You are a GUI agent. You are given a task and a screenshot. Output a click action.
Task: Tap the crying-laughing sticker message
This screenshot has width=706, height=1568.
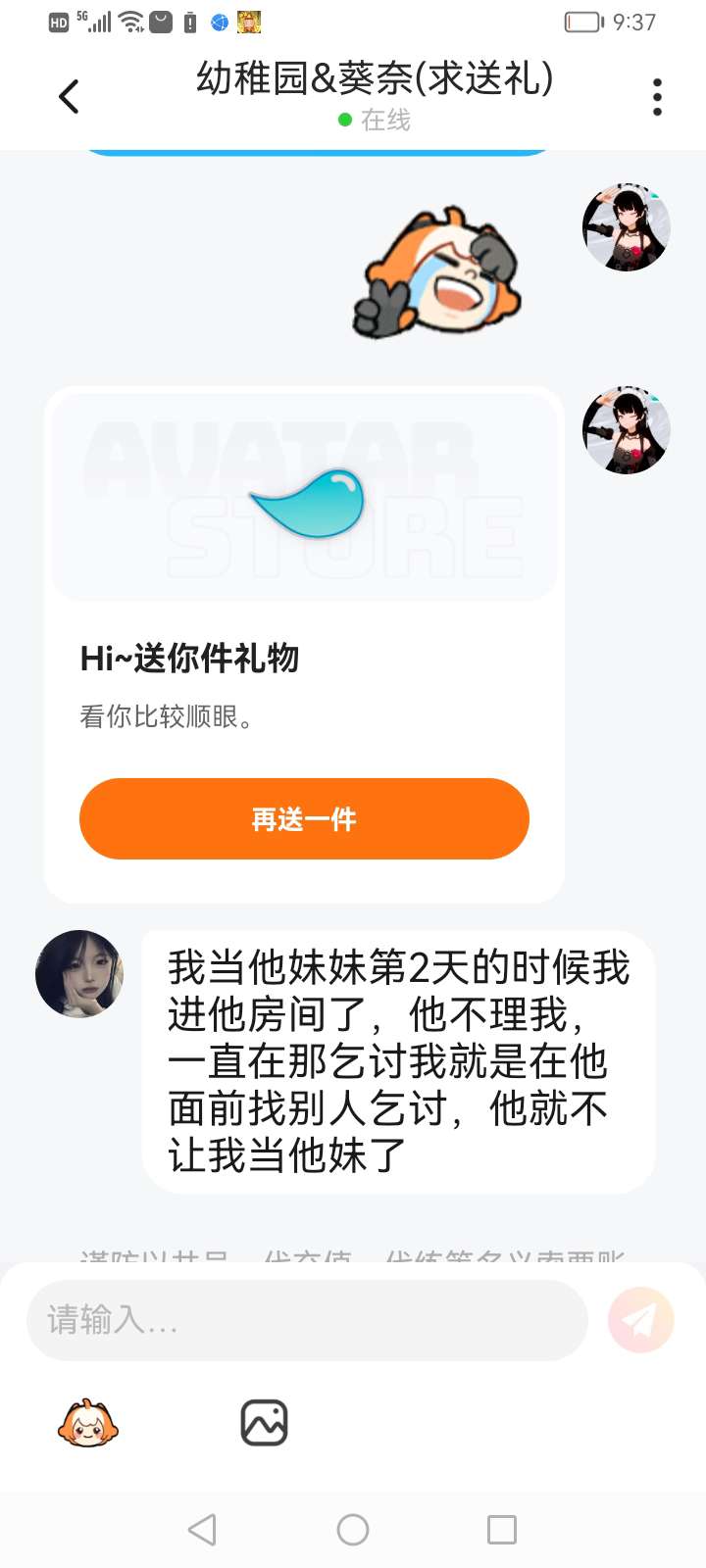click(436, 271)
